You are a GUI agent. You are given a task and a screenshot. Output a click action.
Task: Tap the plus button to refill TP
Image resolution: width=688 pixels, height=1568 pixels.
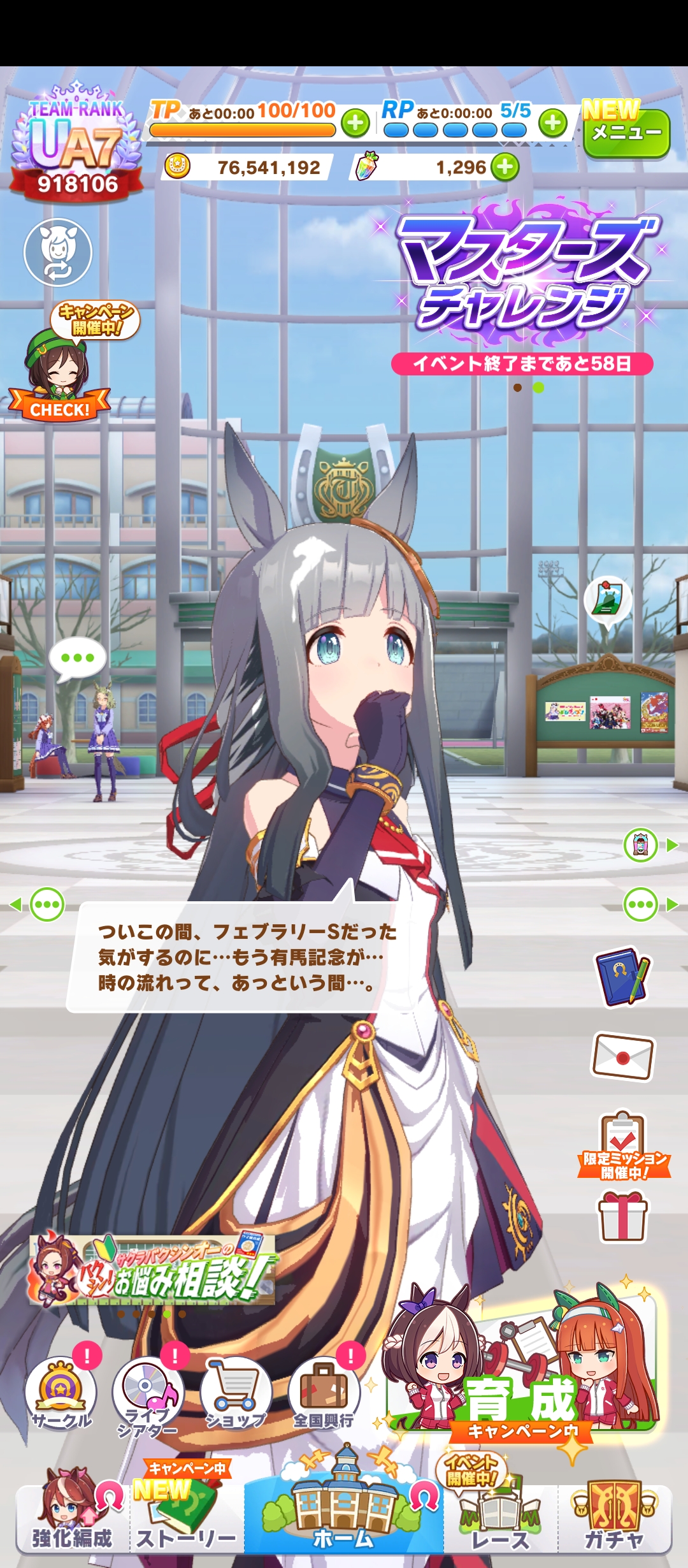point(355,123)
